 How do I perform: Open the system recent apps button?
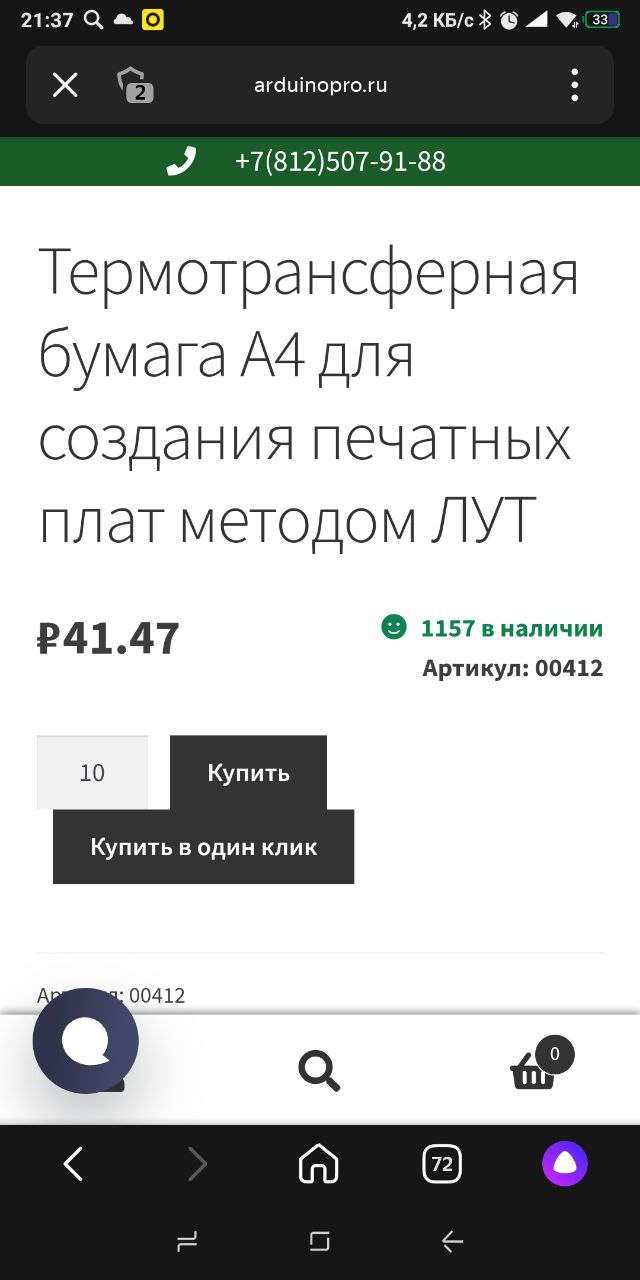point(187,1242)
